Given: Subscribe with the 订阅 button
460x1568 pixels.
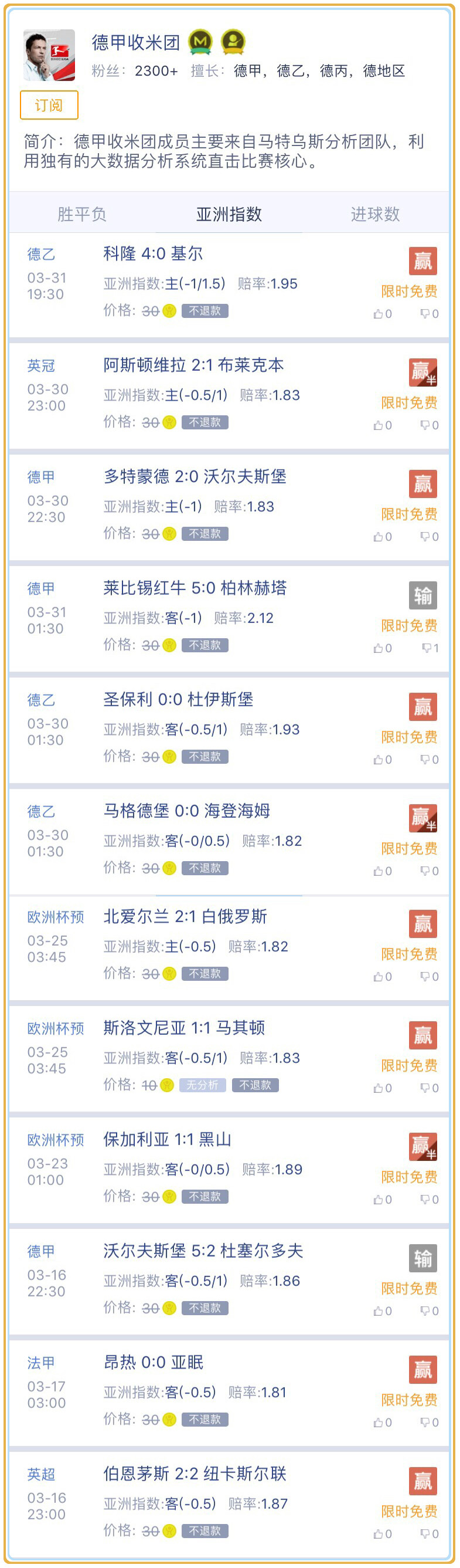Looking at the screenshot, I should click(49, 106).
